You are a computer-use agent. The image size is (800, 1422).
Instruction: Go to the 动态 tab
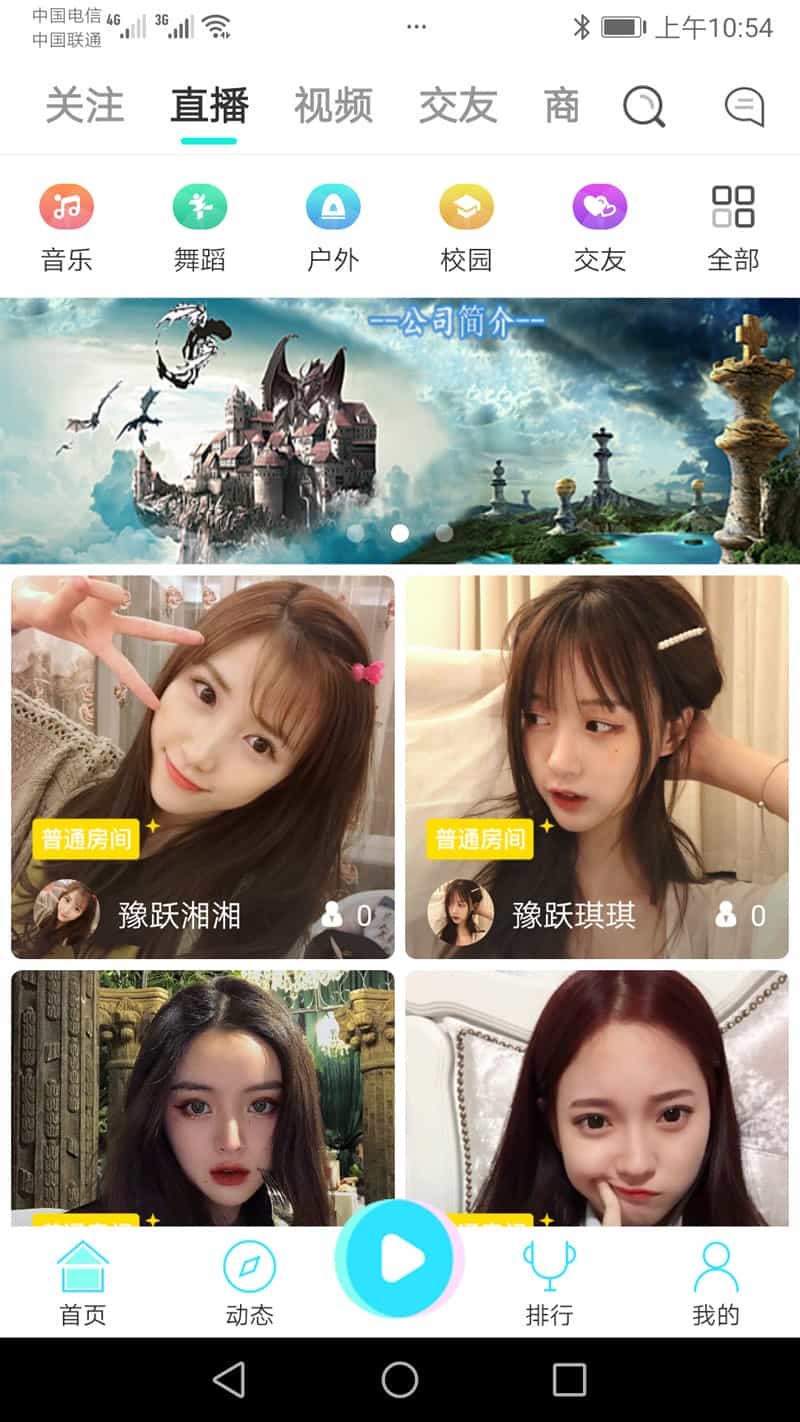[249, 1284]
